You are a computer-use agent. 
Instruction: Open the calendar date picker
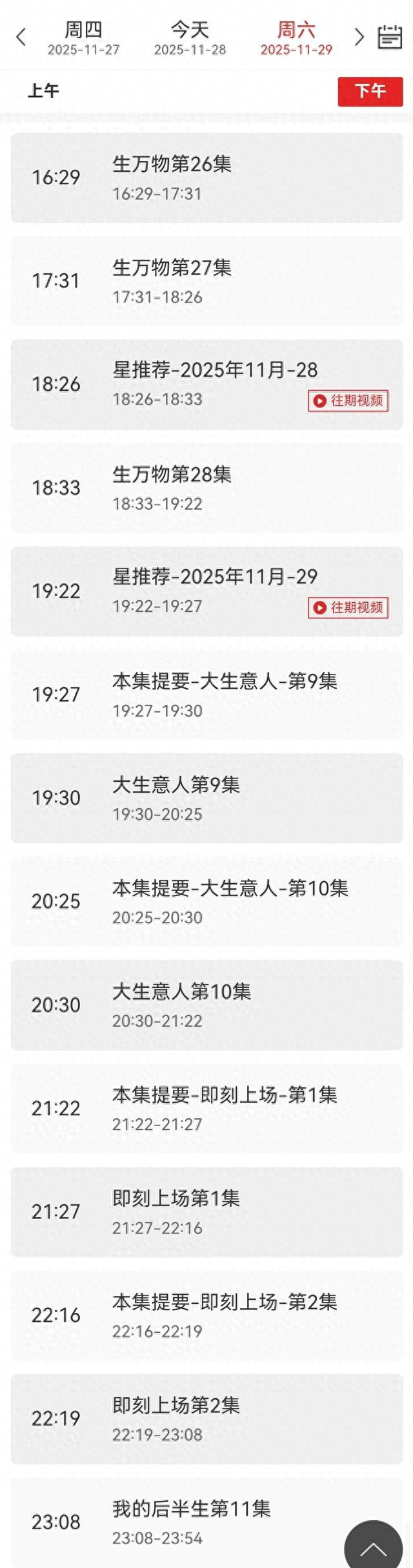pyautogui.click(x=390, y=37)
